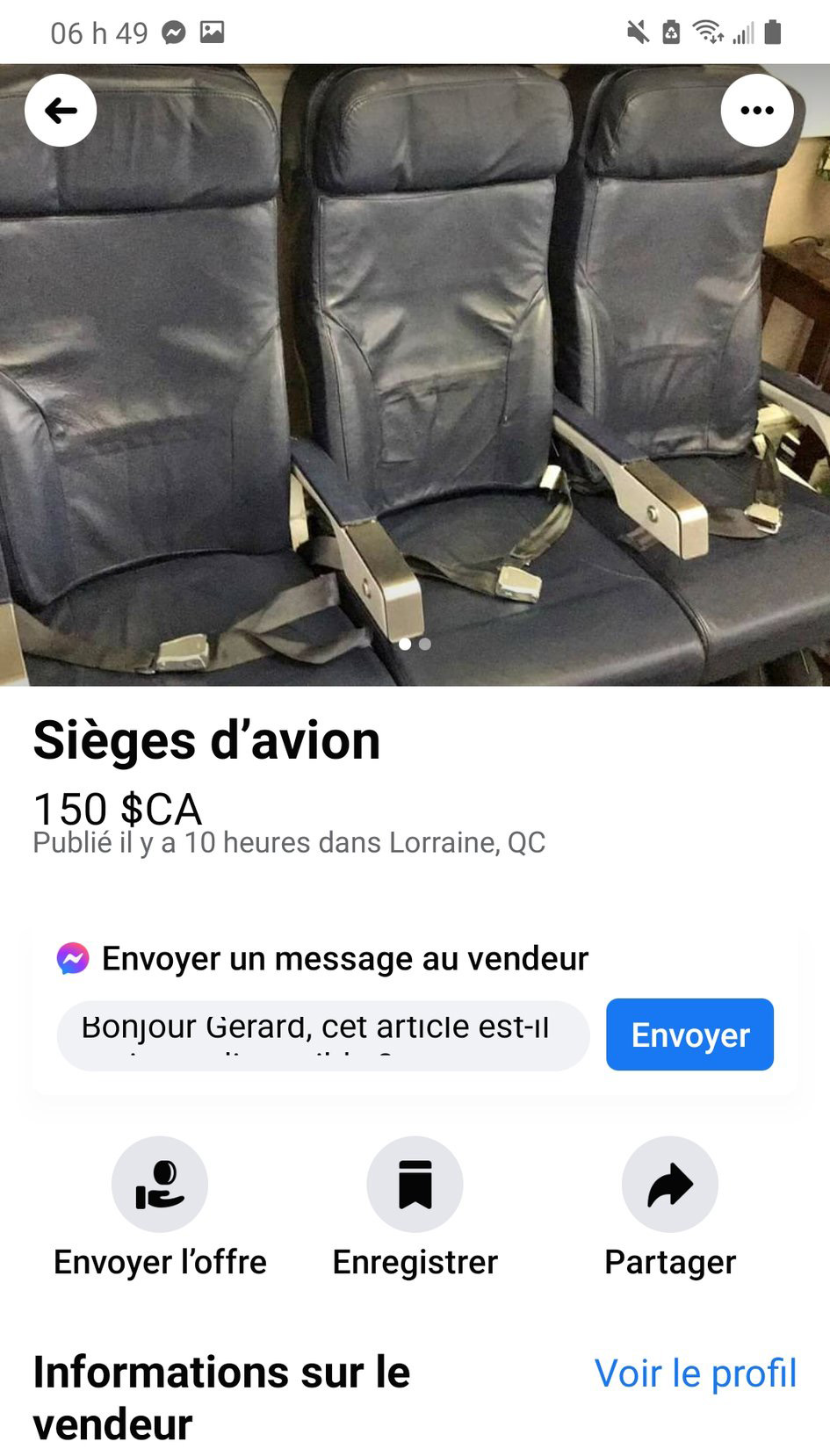Edit the pre-filled message to the seller
This screenshot has height=1456, width=830.
click(322, 1035)
